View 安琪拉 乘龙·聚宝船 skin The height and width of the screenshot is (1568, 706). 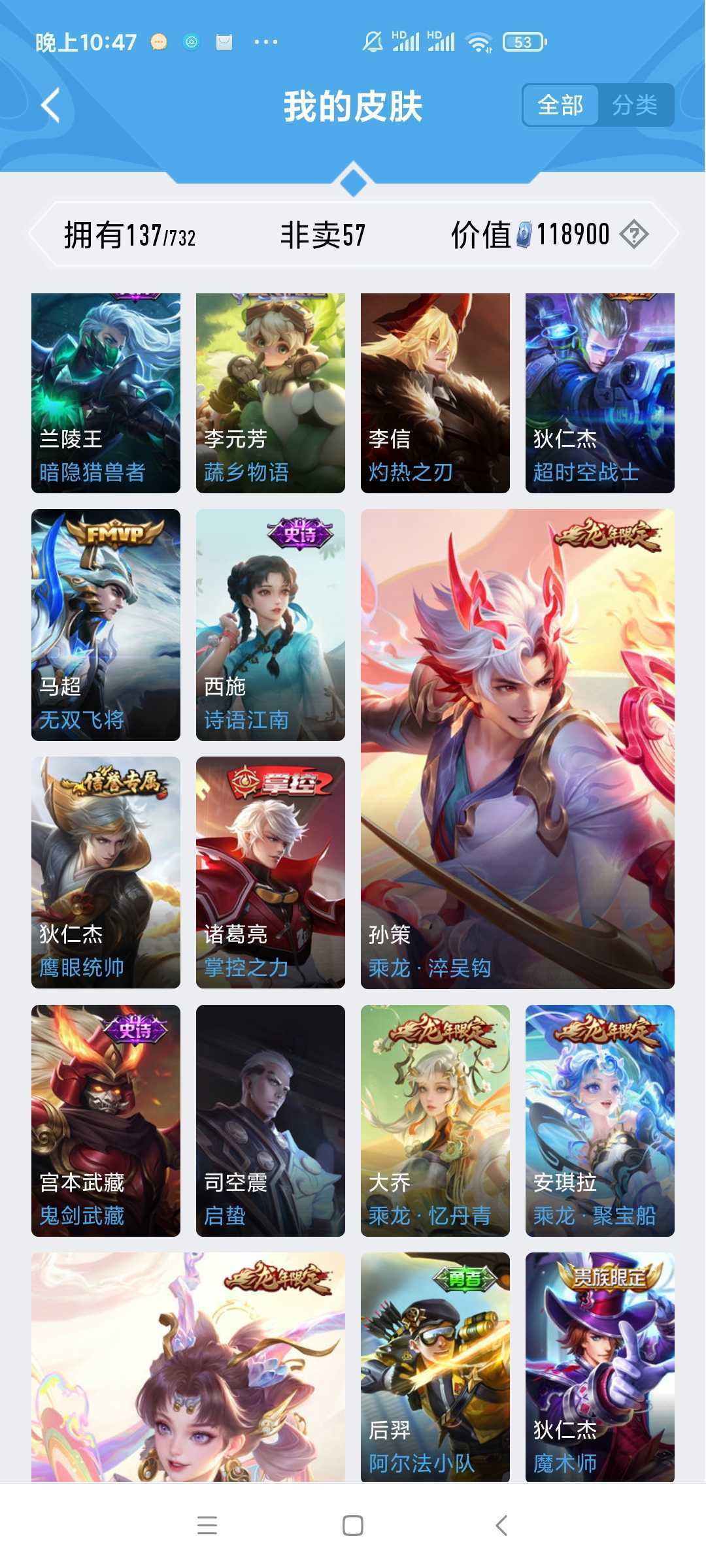click(600, 1120)
